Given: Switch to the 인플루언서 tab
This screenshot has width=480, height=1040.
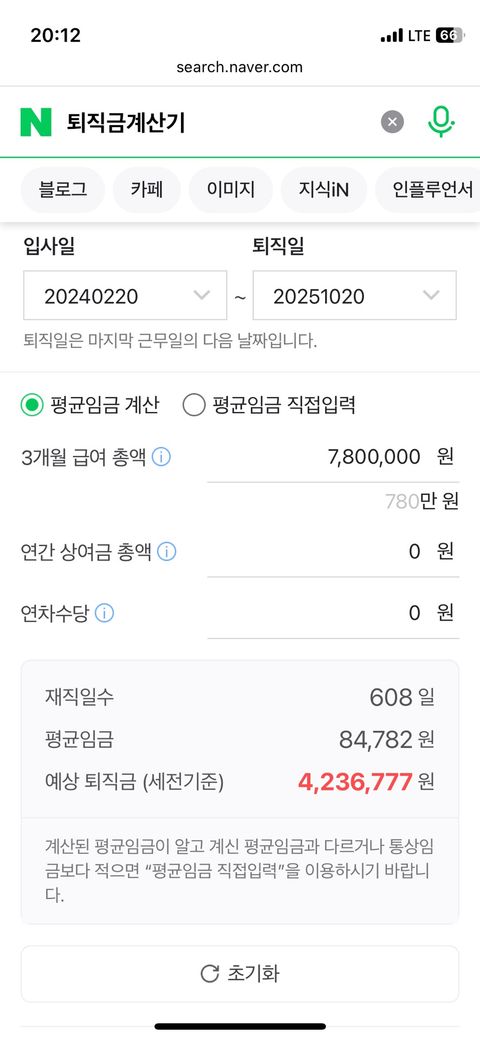Looking at the screenshot, I should (x=428, y=190).
